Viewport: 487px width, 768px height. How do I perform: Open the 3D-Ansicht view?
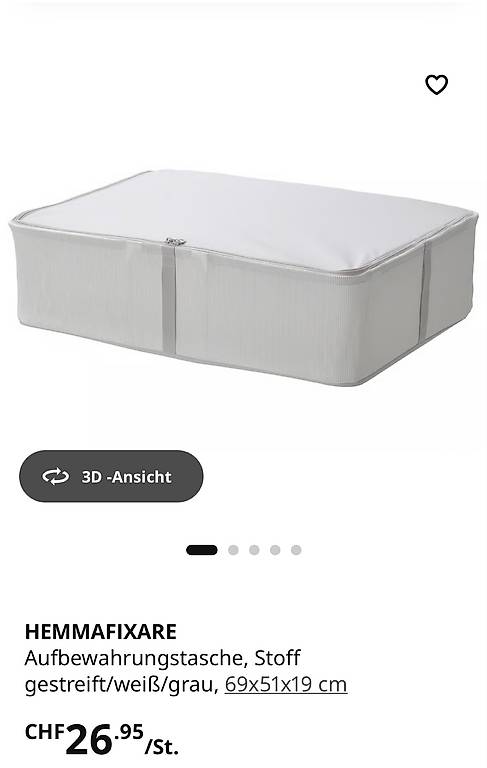[111, 476]
